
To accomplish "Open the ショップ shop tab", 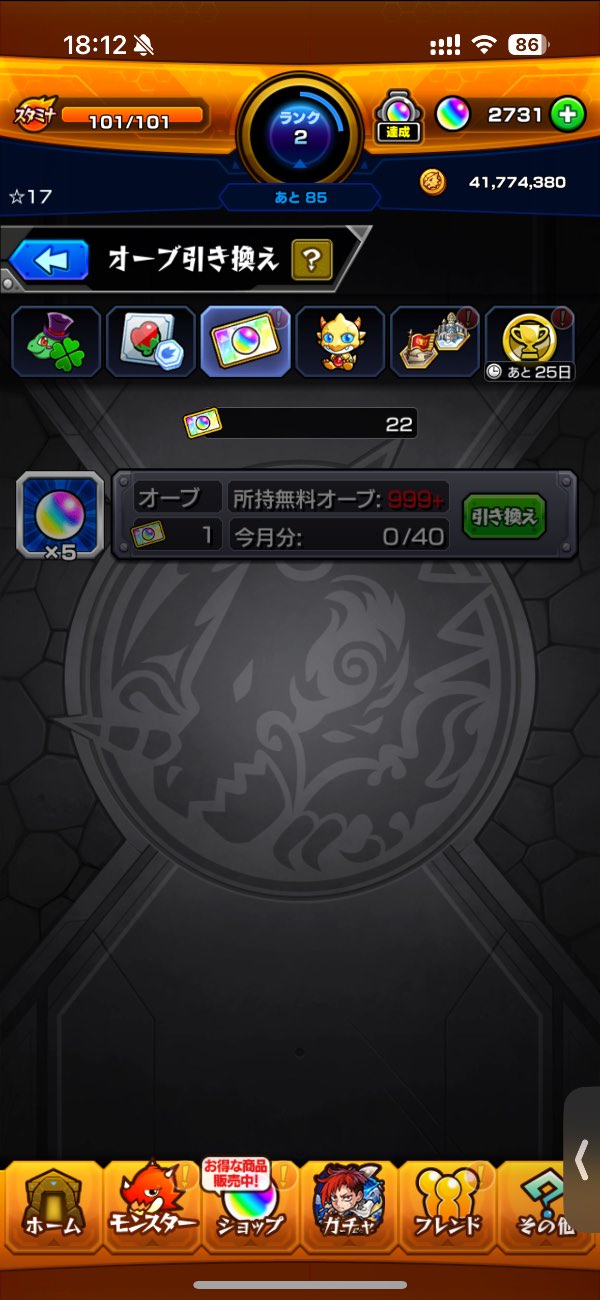I will [x=250, y=1212].
